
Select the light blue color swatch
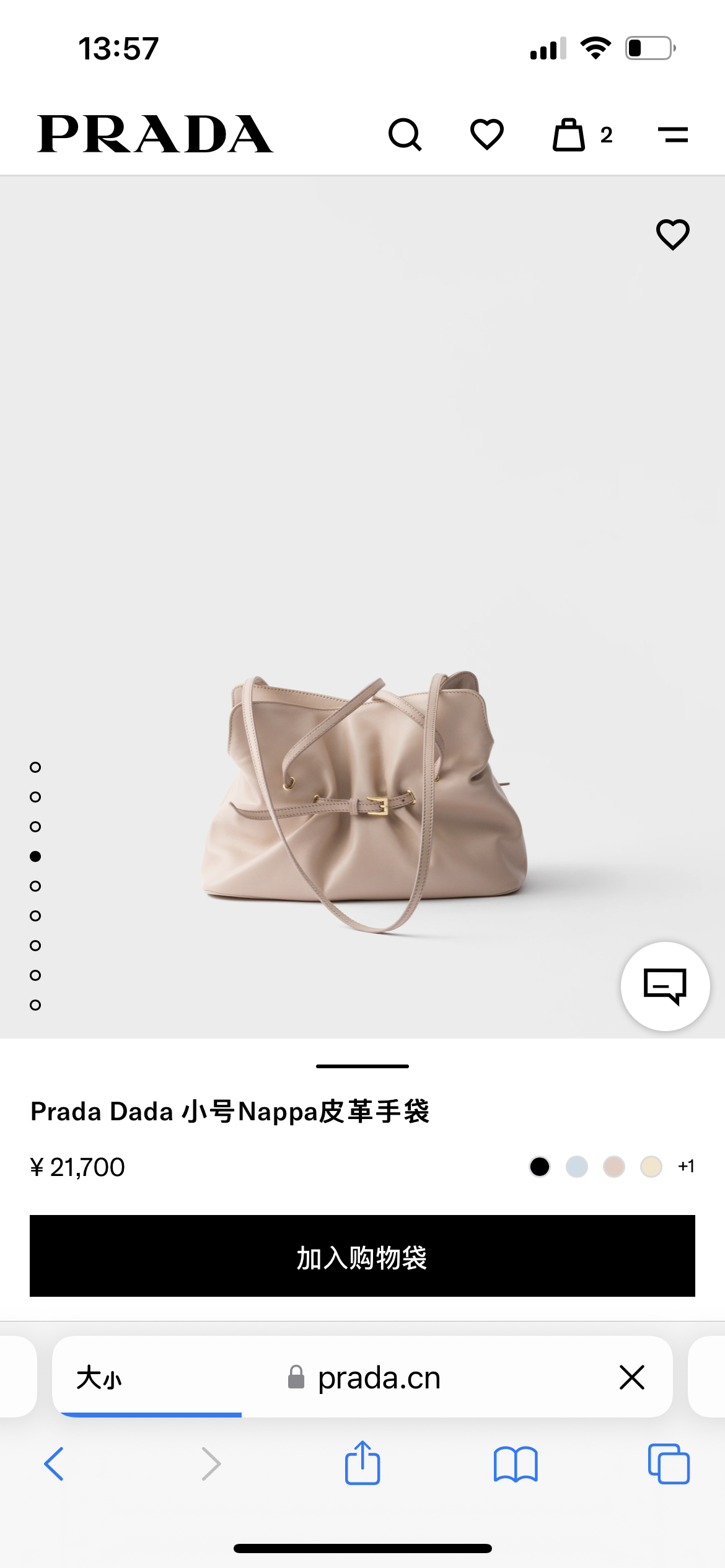point(577,1167)
